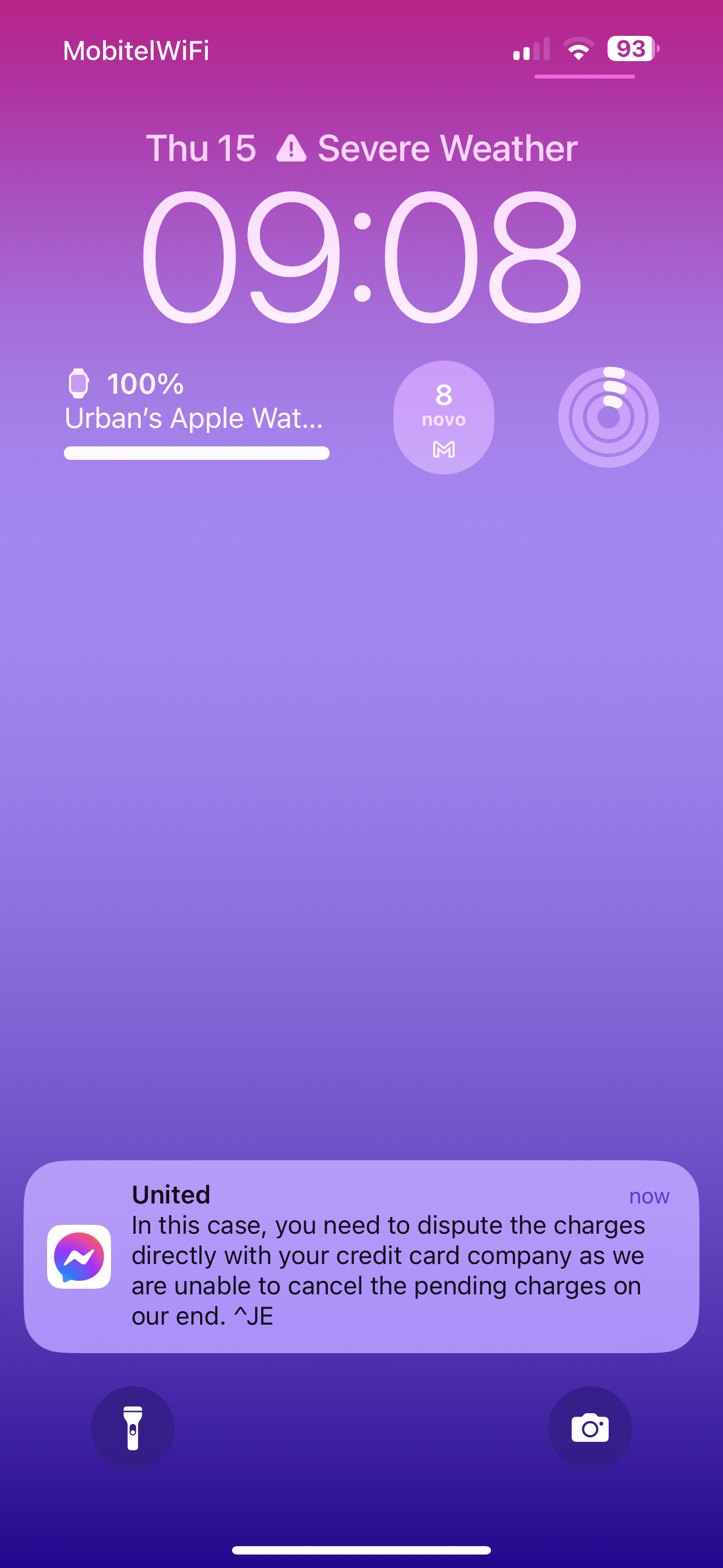Open the United Messenger notification
723x1568 pixels.
(361, 1256)
